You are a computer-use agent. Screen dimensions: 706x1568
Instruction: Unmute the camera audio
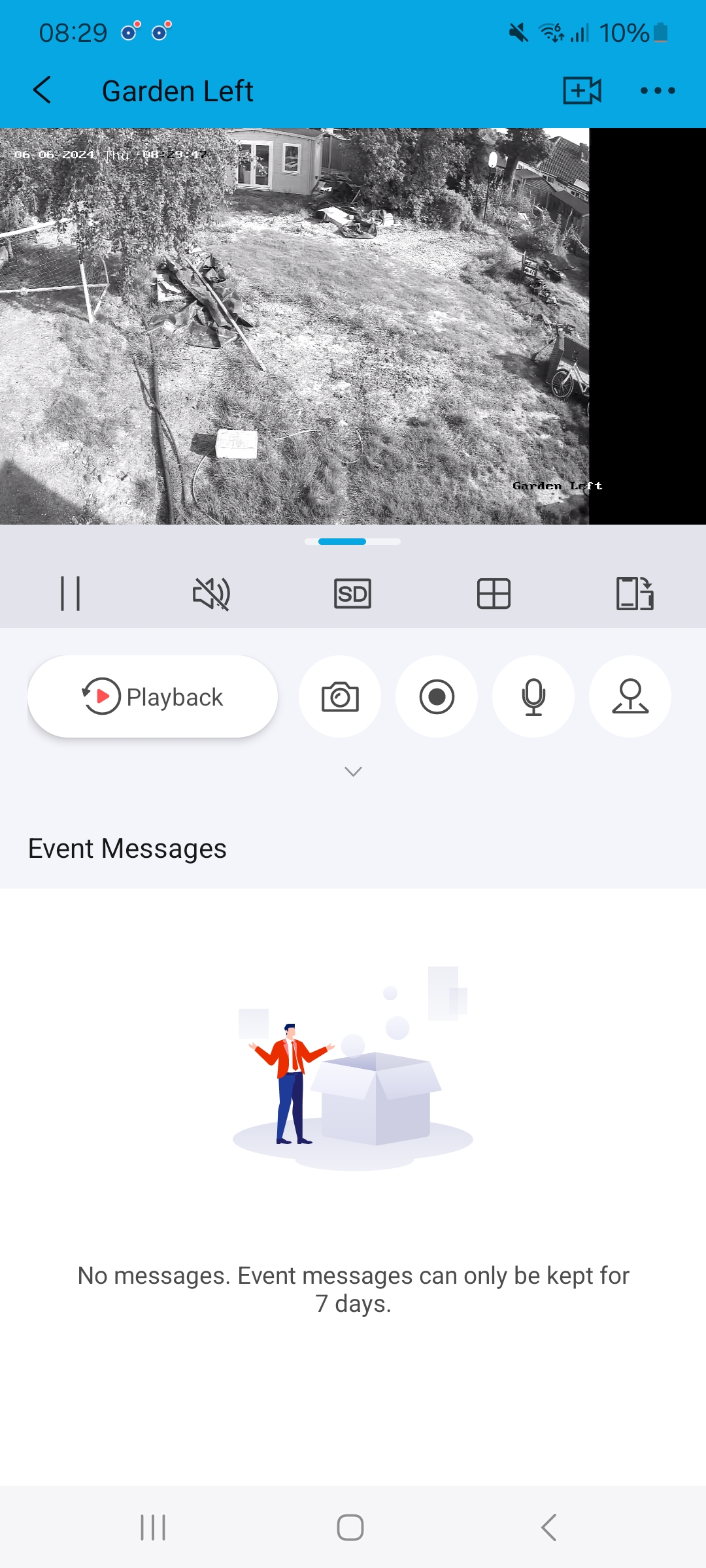(211, 593)
